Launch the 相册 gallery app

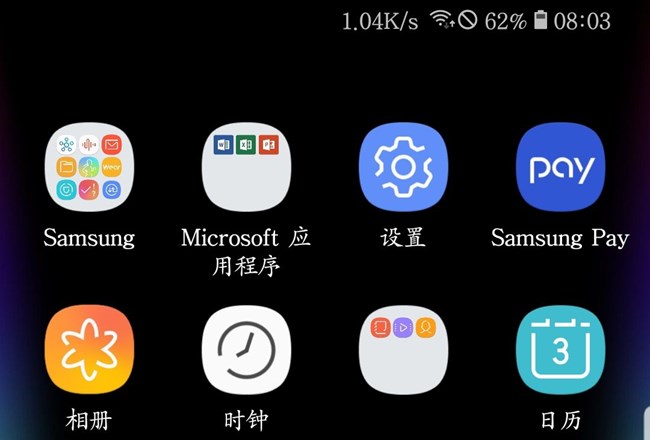[x=89, y=350]
